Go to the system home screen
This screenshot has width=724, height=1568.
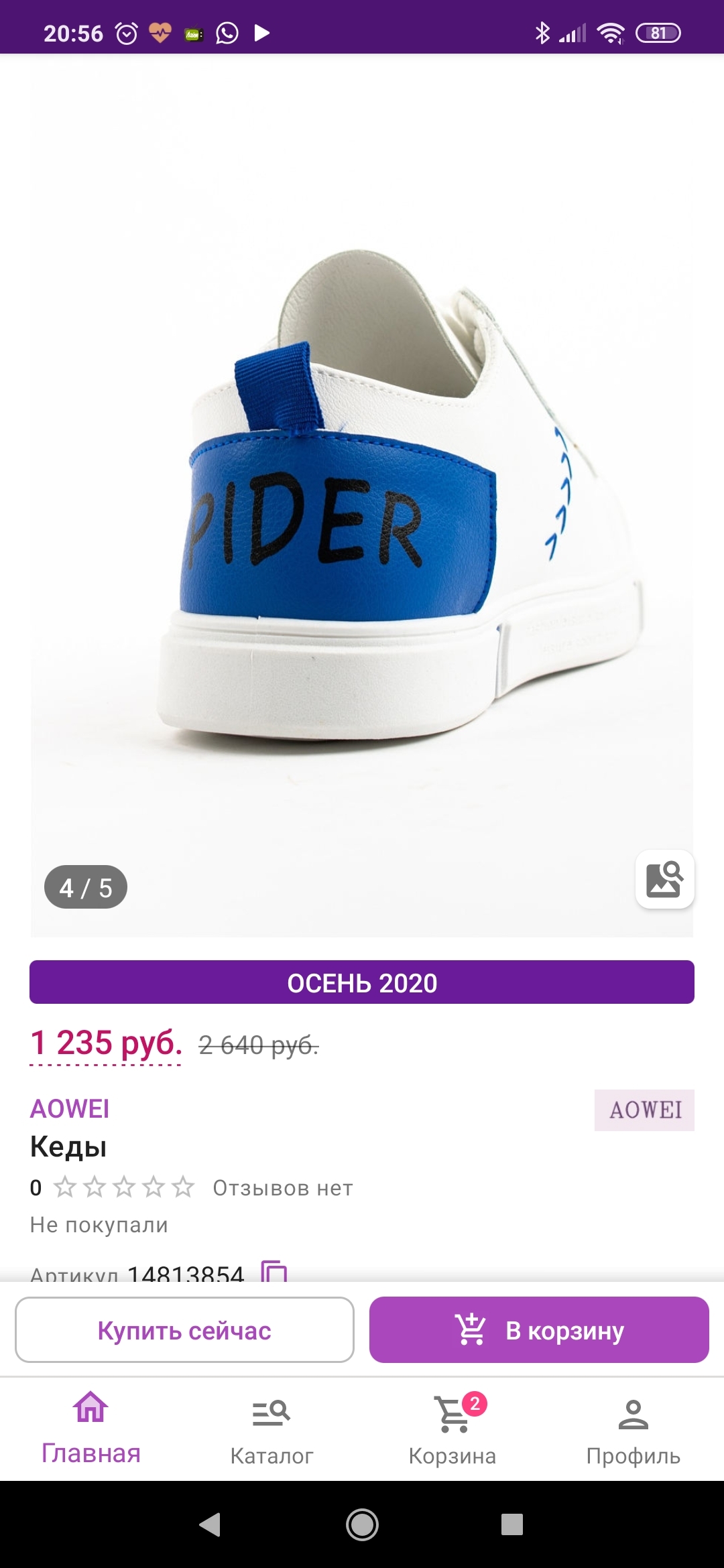click(362, 1524)
